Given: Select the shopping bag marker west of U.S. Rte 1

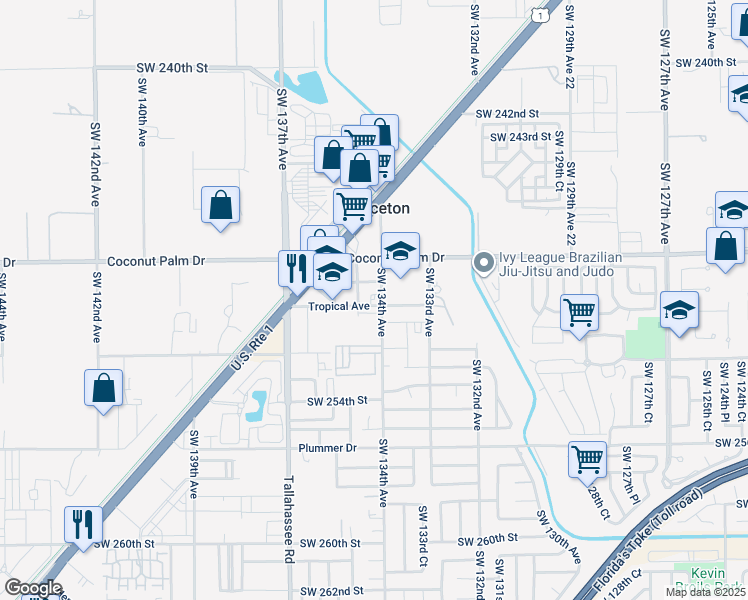Looking at the screenshot, I should click(220, 205).
